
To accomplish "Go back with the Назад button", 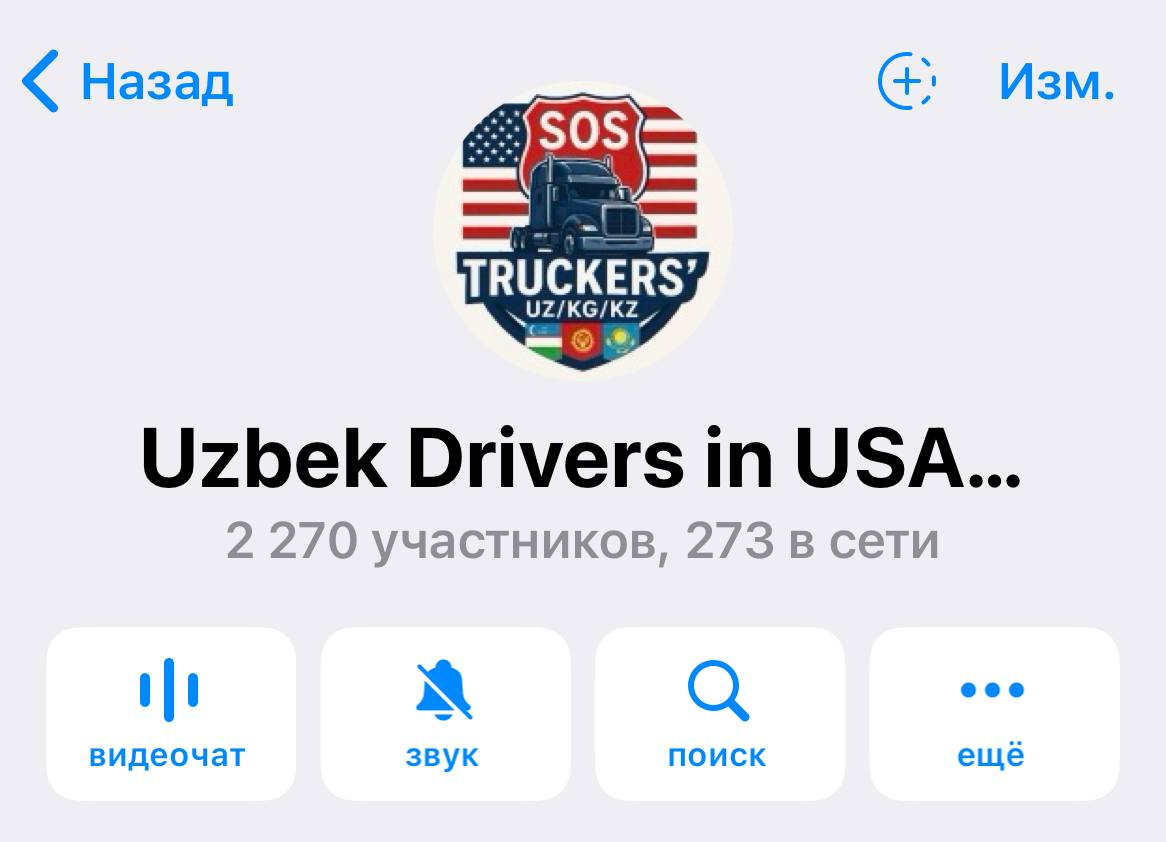I will coord(127,82).
